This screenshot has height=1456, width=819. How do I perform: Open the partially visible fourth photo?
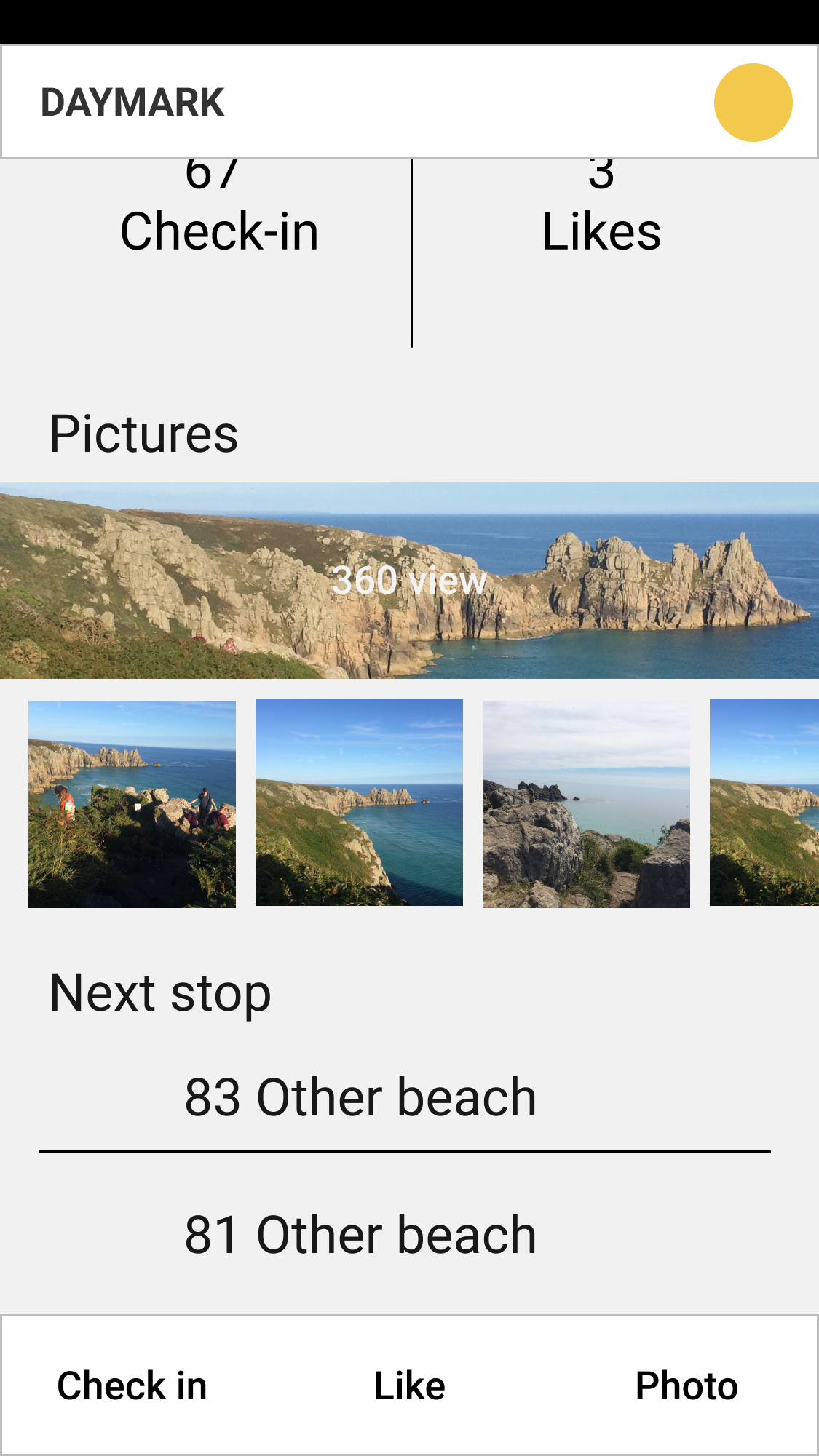tap(764, 803)
